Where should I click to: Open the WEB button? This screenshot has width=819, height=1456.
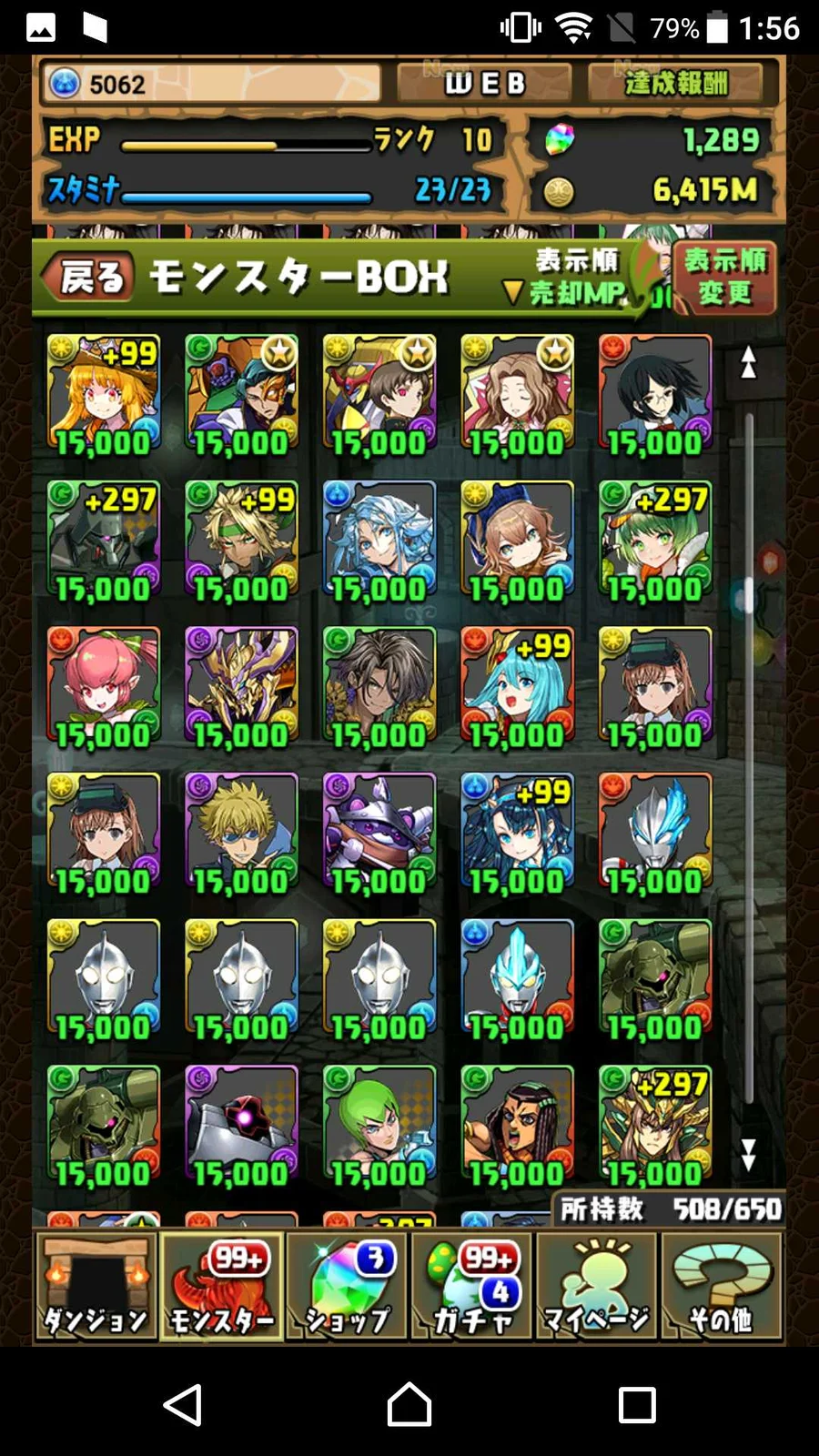pyautogui.click(x=484, y=84)
